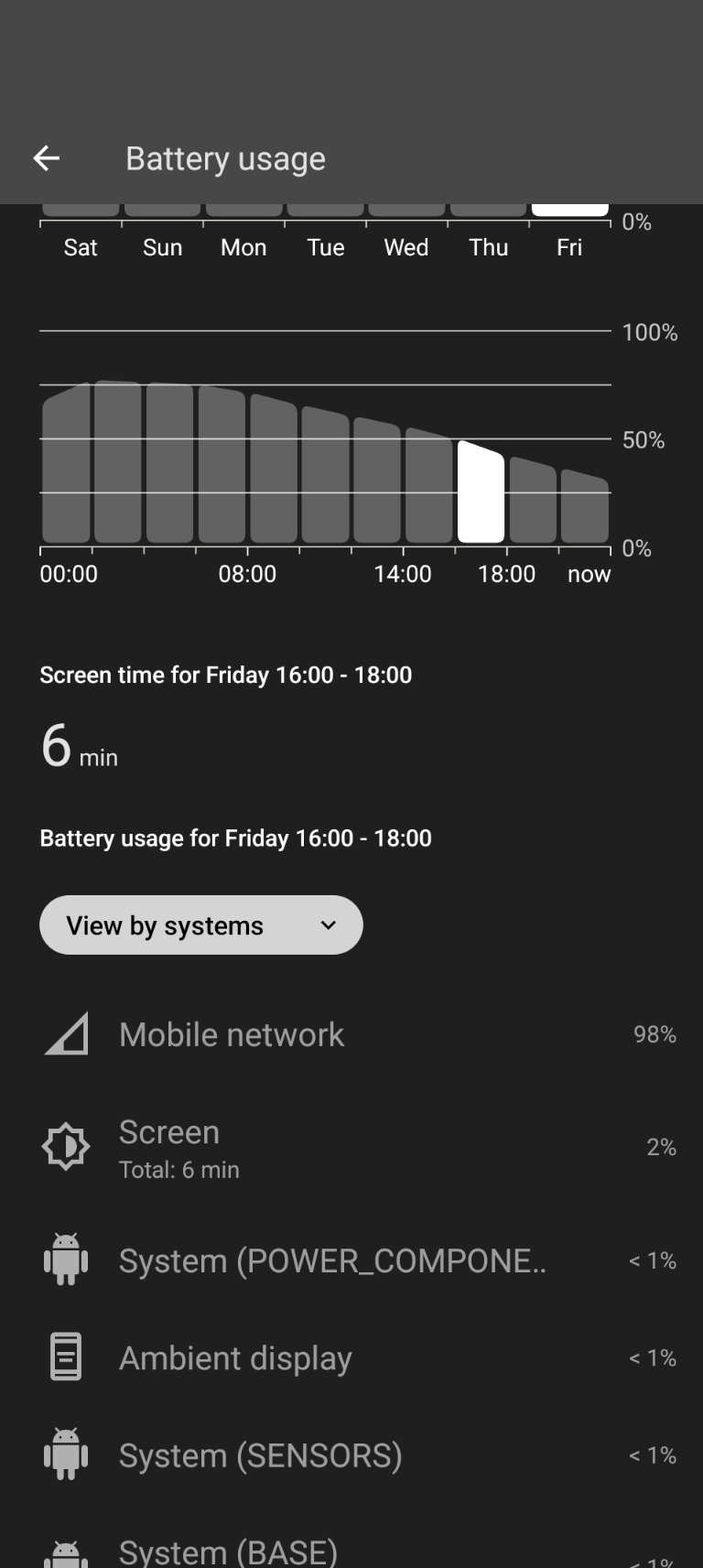Select the Friday bar in weekly chart
703x1568 pixels.
point(569,211)
